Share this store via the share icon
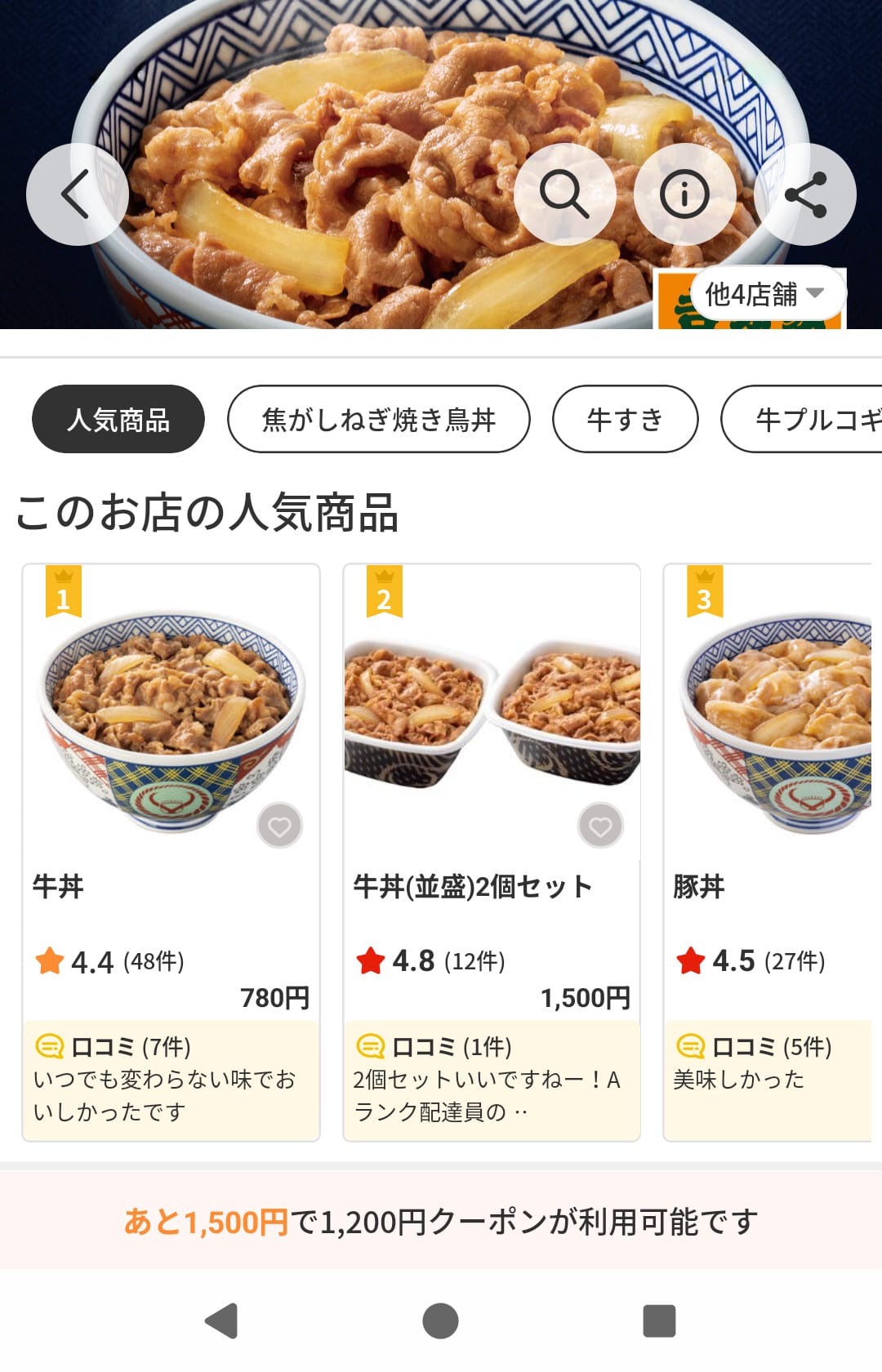 point(804,194)
